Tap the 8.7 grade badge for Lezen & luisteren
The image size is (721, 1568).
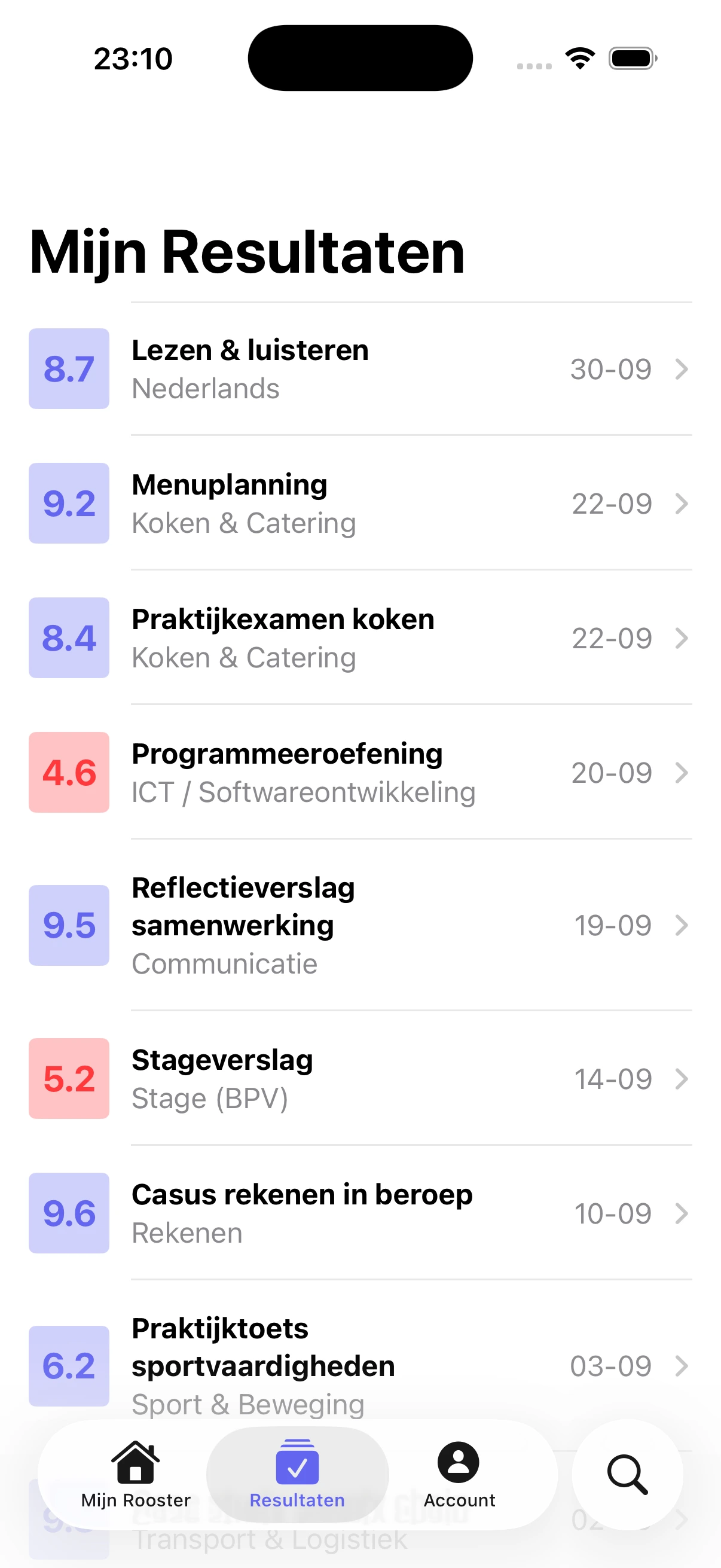[69, 369]
